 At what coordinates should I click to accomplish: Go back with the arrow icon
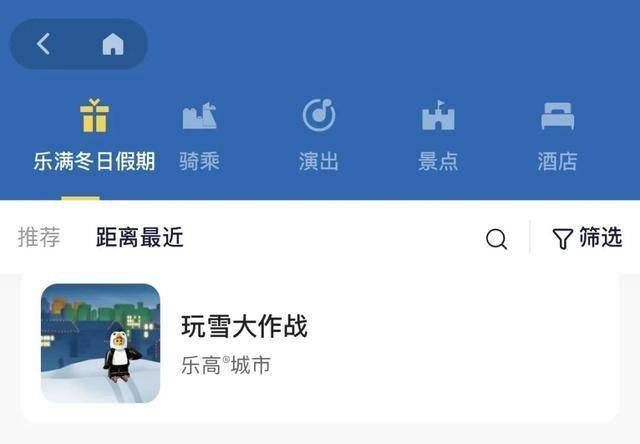tap(43, 44)
